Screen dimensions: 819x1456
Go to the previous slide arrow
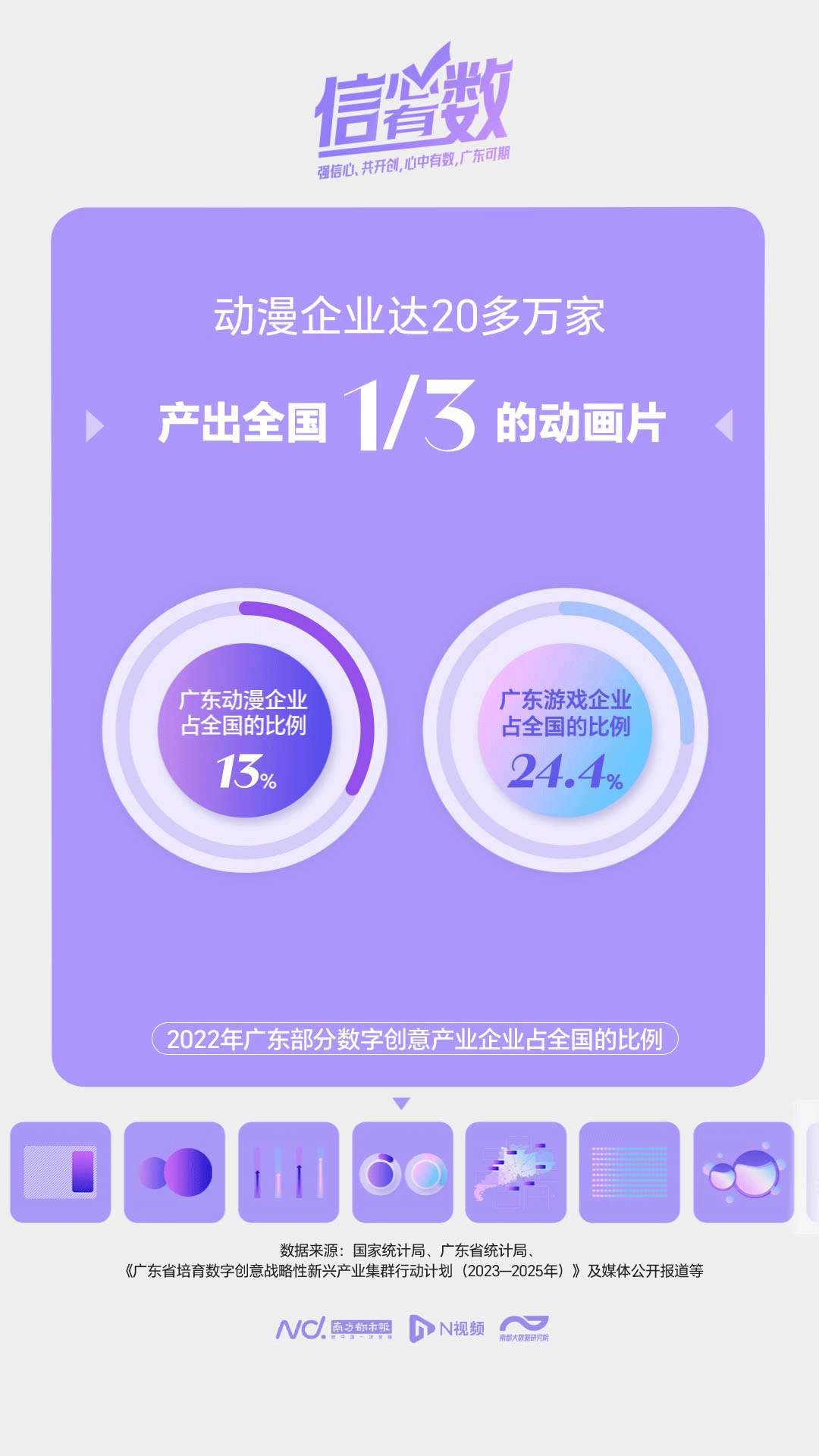click(x=94, y=425)
